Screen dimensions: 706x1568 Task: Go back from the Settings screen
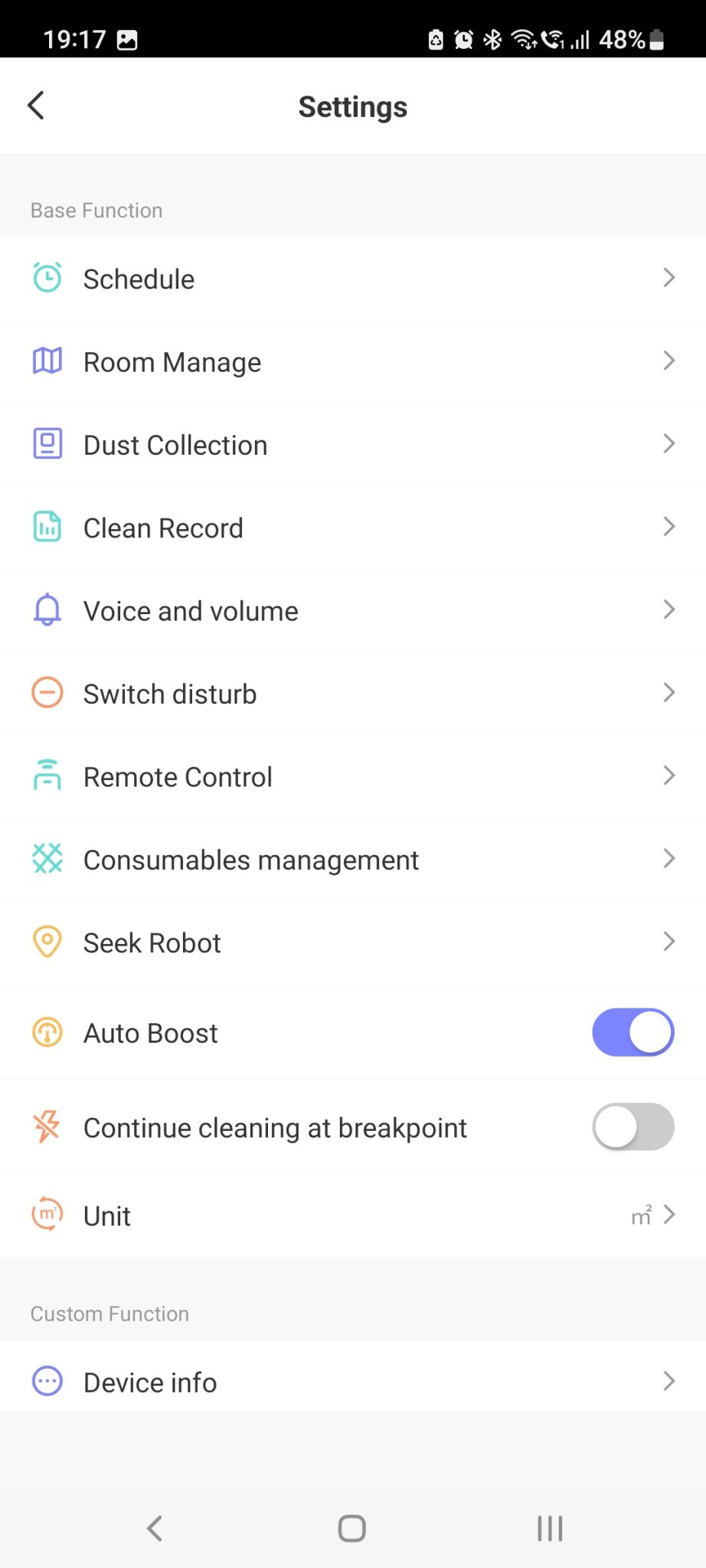[36, 106]
